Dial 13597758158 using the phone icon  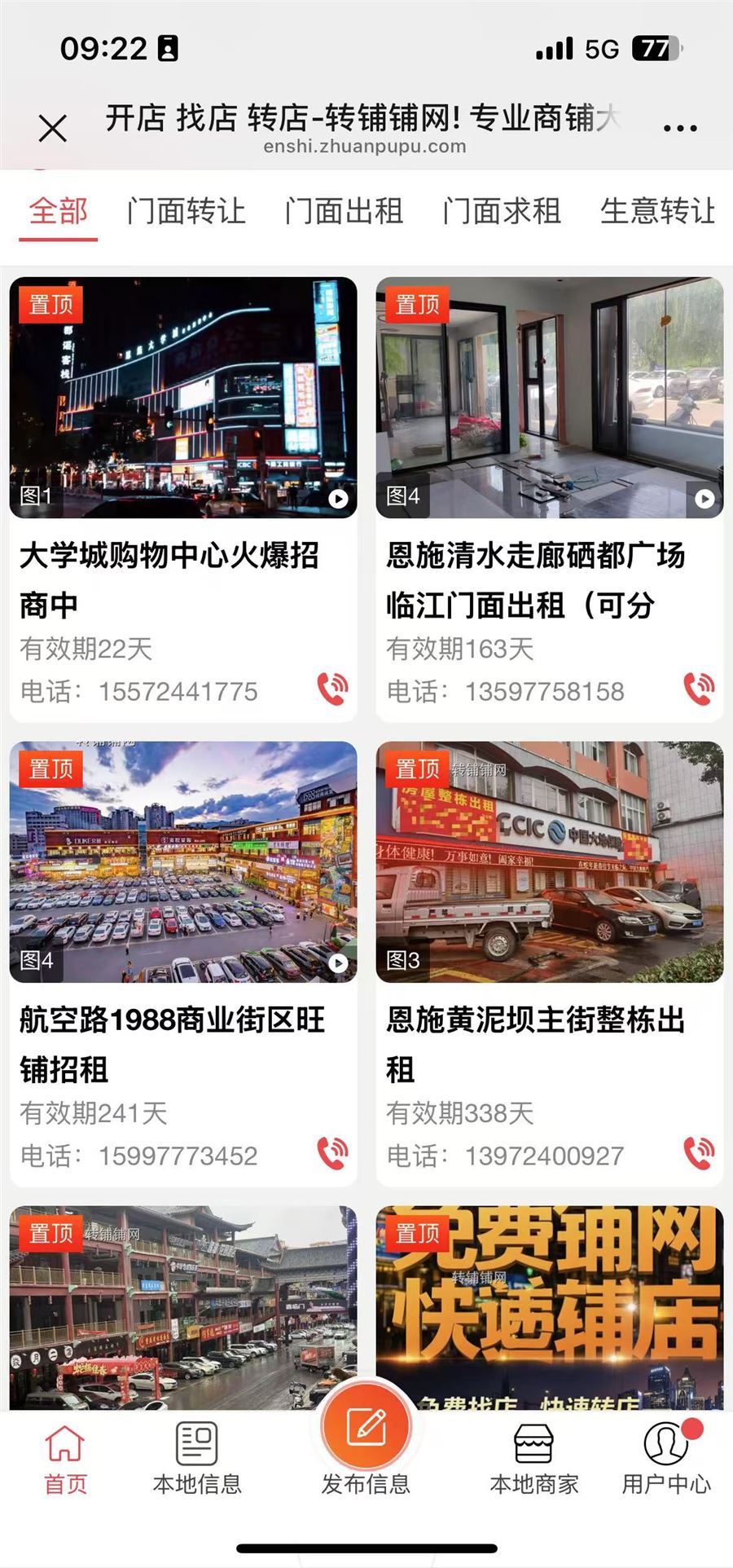[x=699, y=689]
